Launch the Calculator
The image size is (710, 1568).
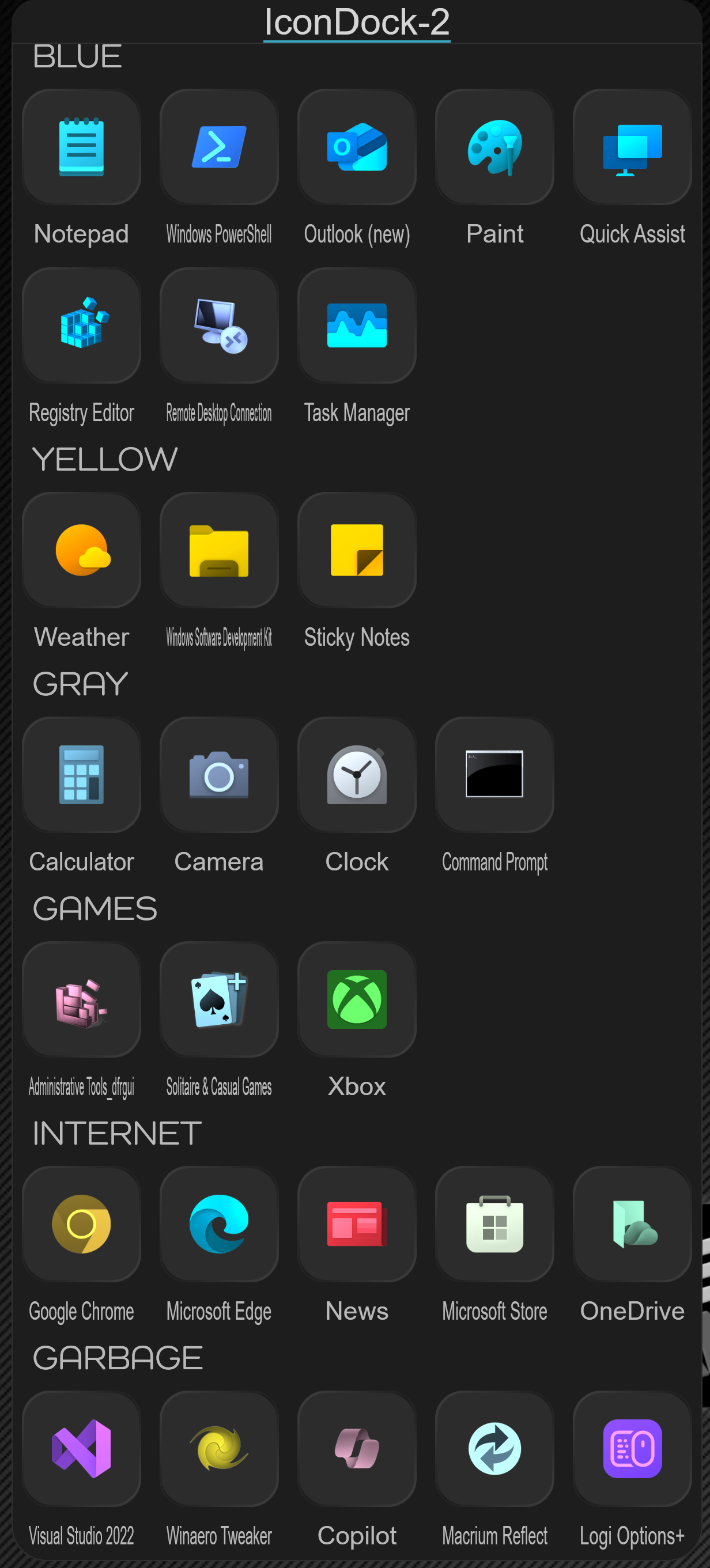tap(81, 775)
